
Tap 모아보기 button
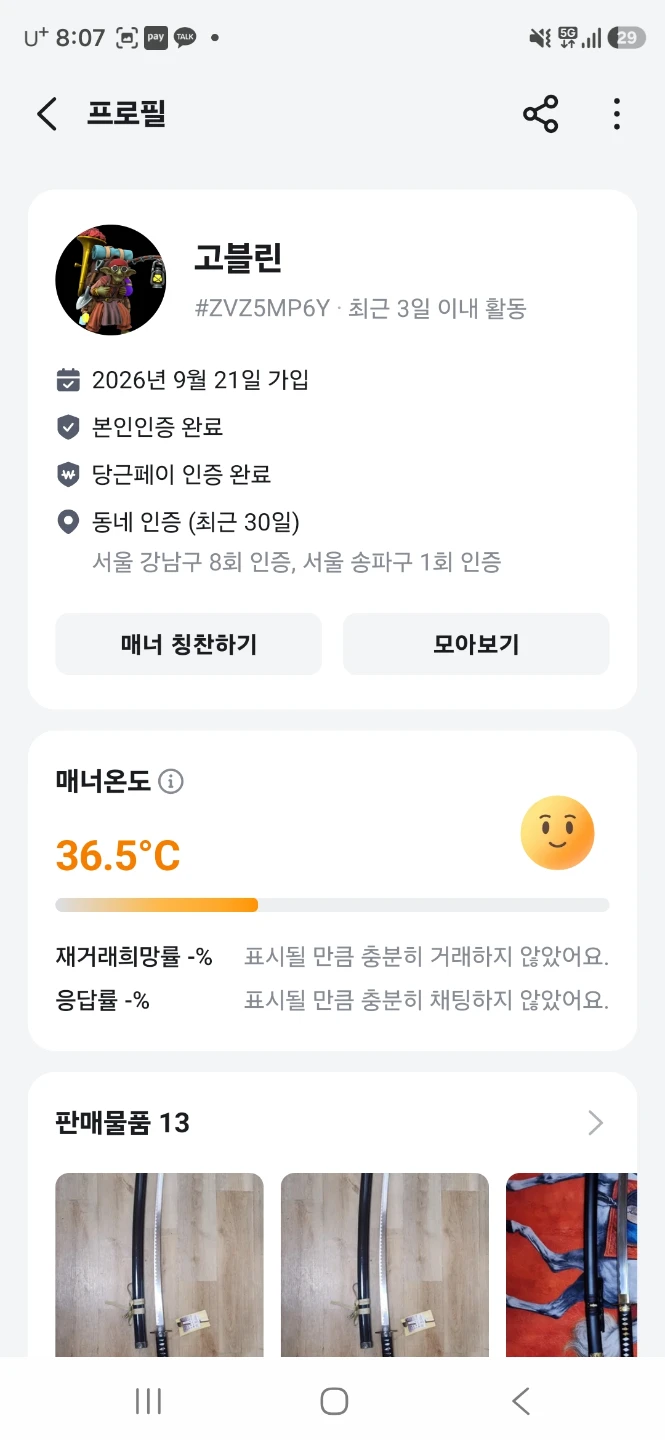476,644
